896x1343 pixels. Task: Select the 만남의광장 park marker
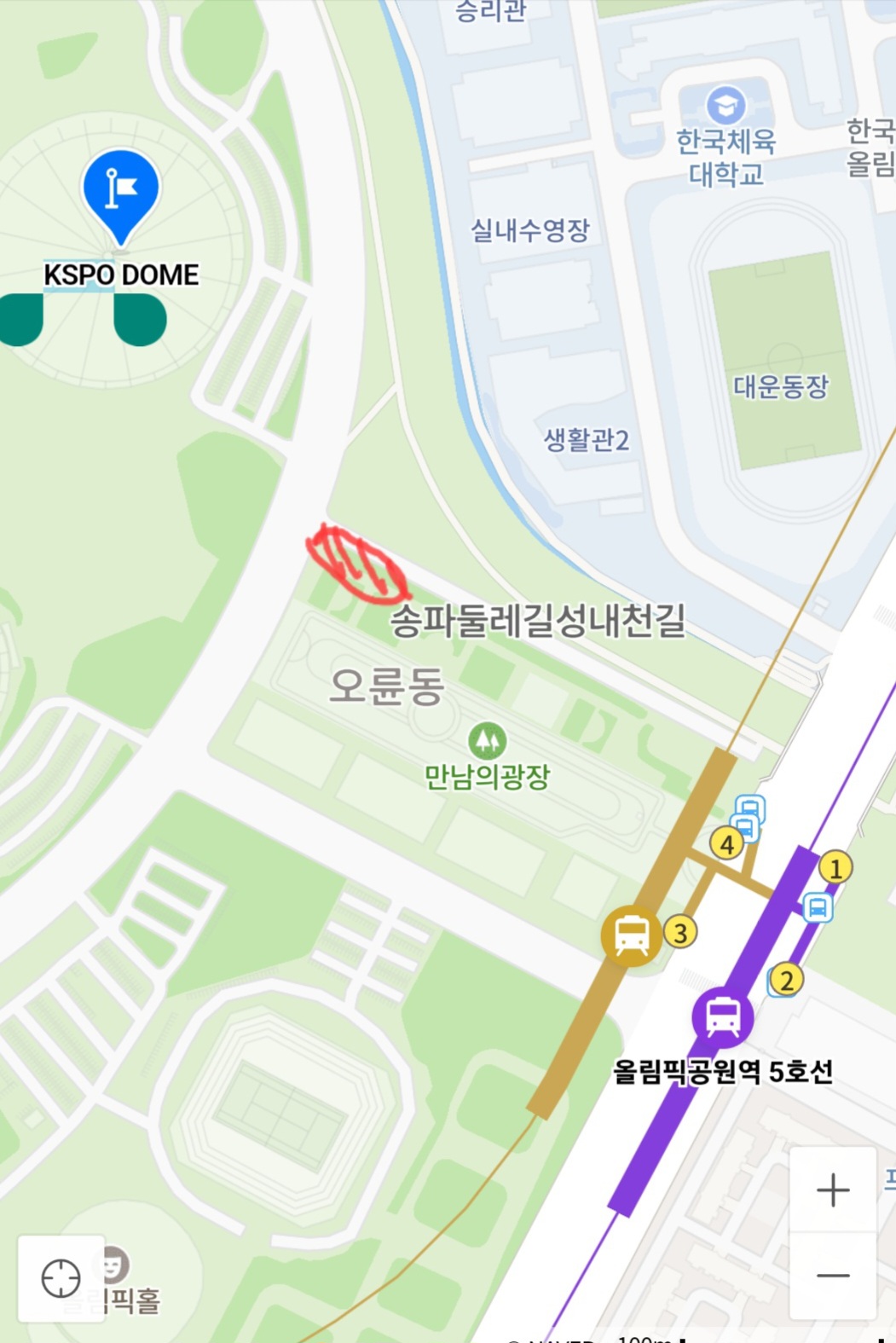coord(487,741)
